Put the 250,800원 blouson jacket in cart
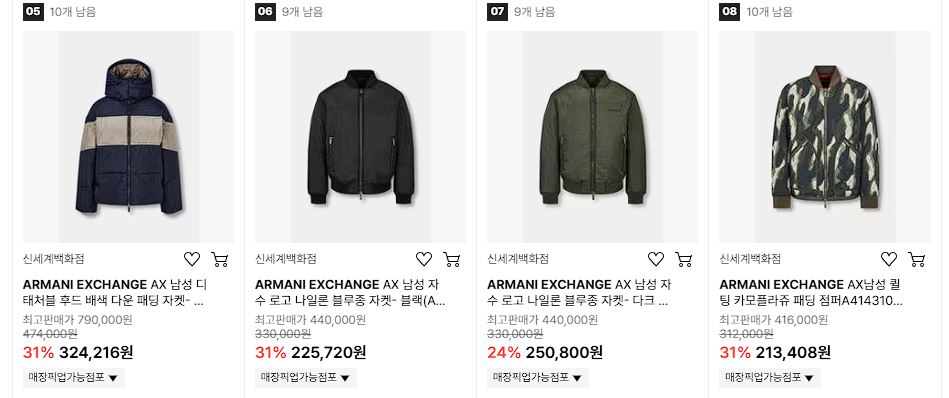 [684, 259]
